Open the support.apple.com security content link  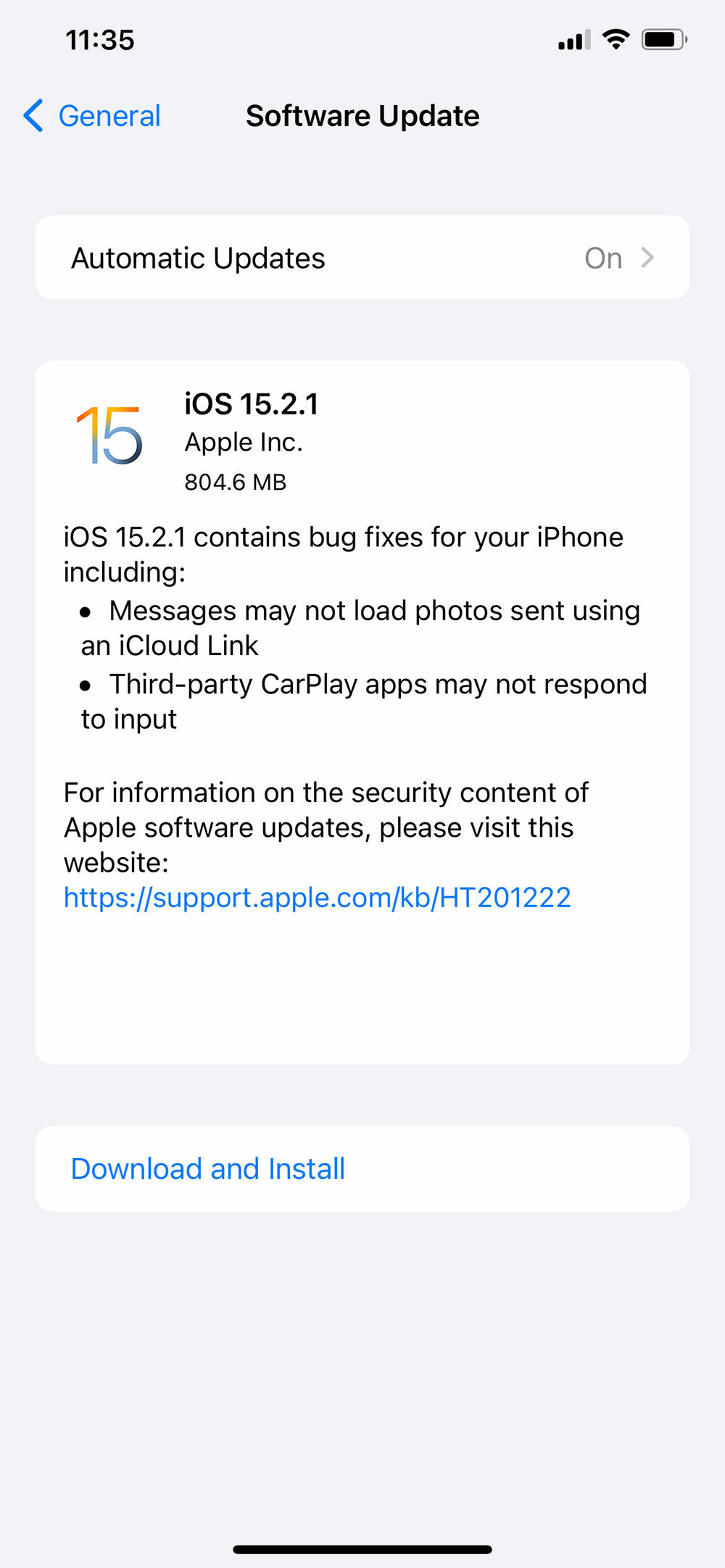318,898
